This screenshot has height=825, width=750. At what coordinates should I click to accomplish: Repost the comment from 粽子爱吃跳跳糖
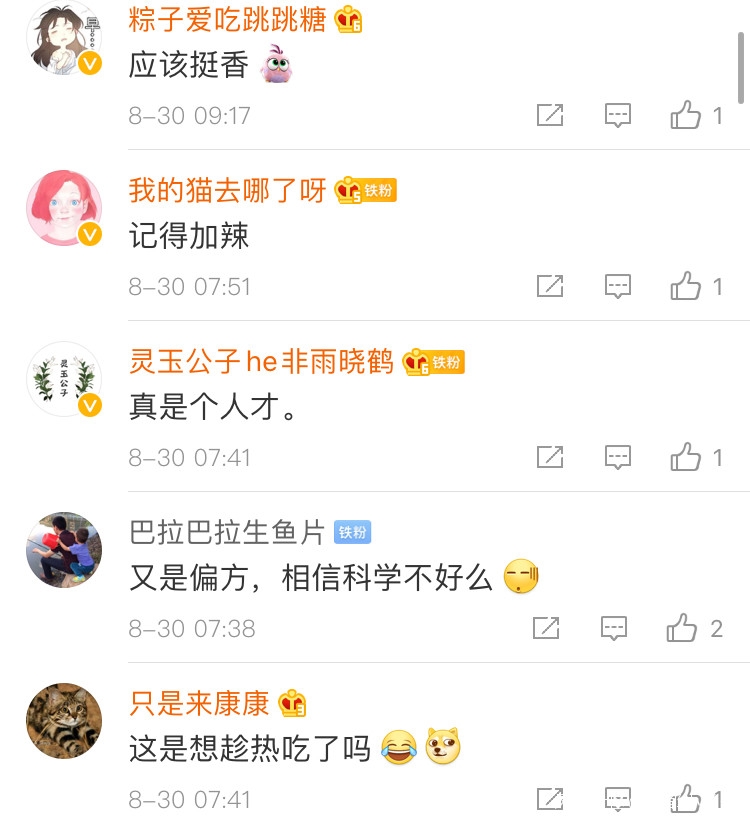pyautogui.click(x=550, y=115)
